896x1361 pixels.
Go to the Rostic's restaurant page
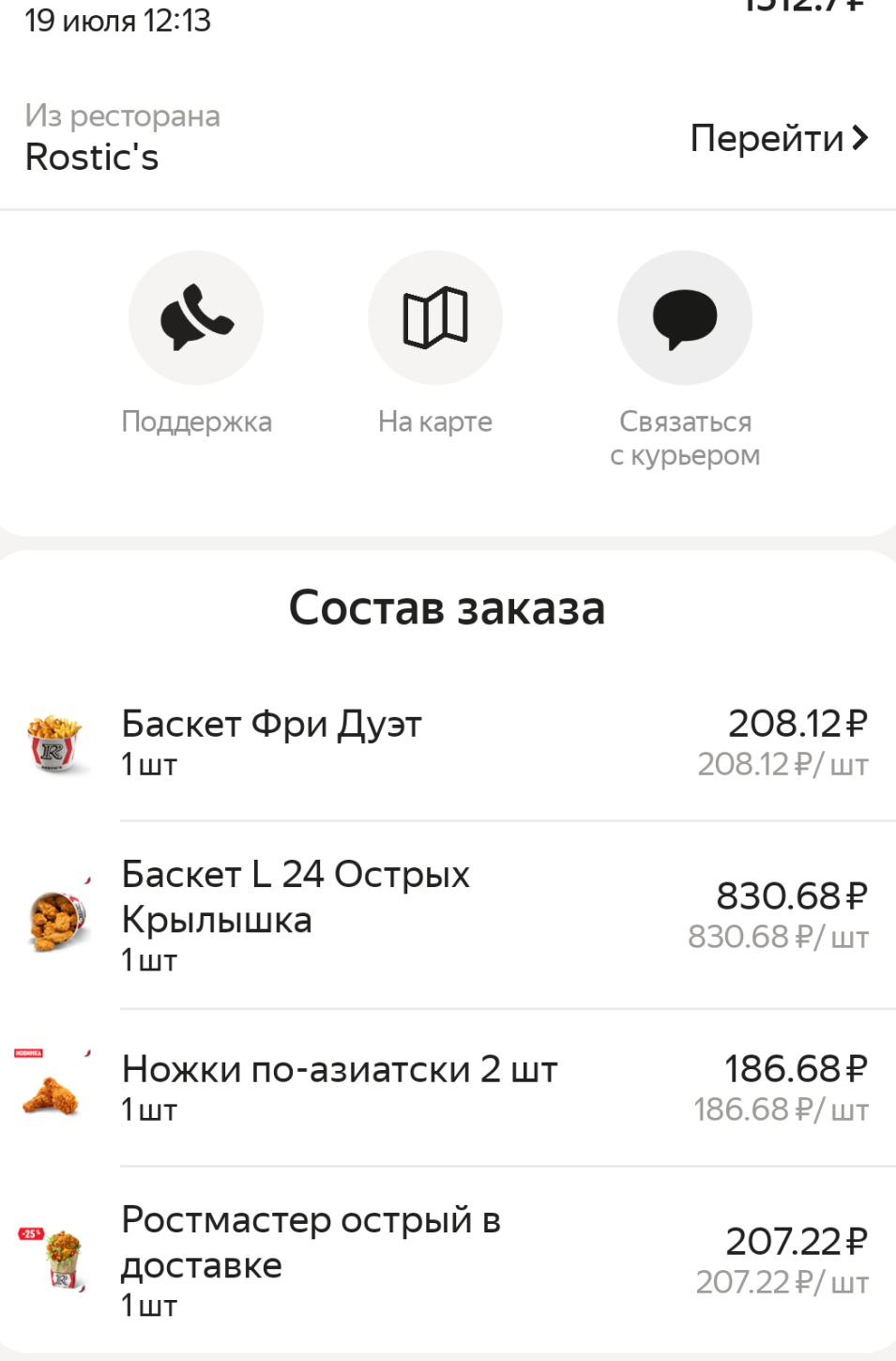(779, 139)
